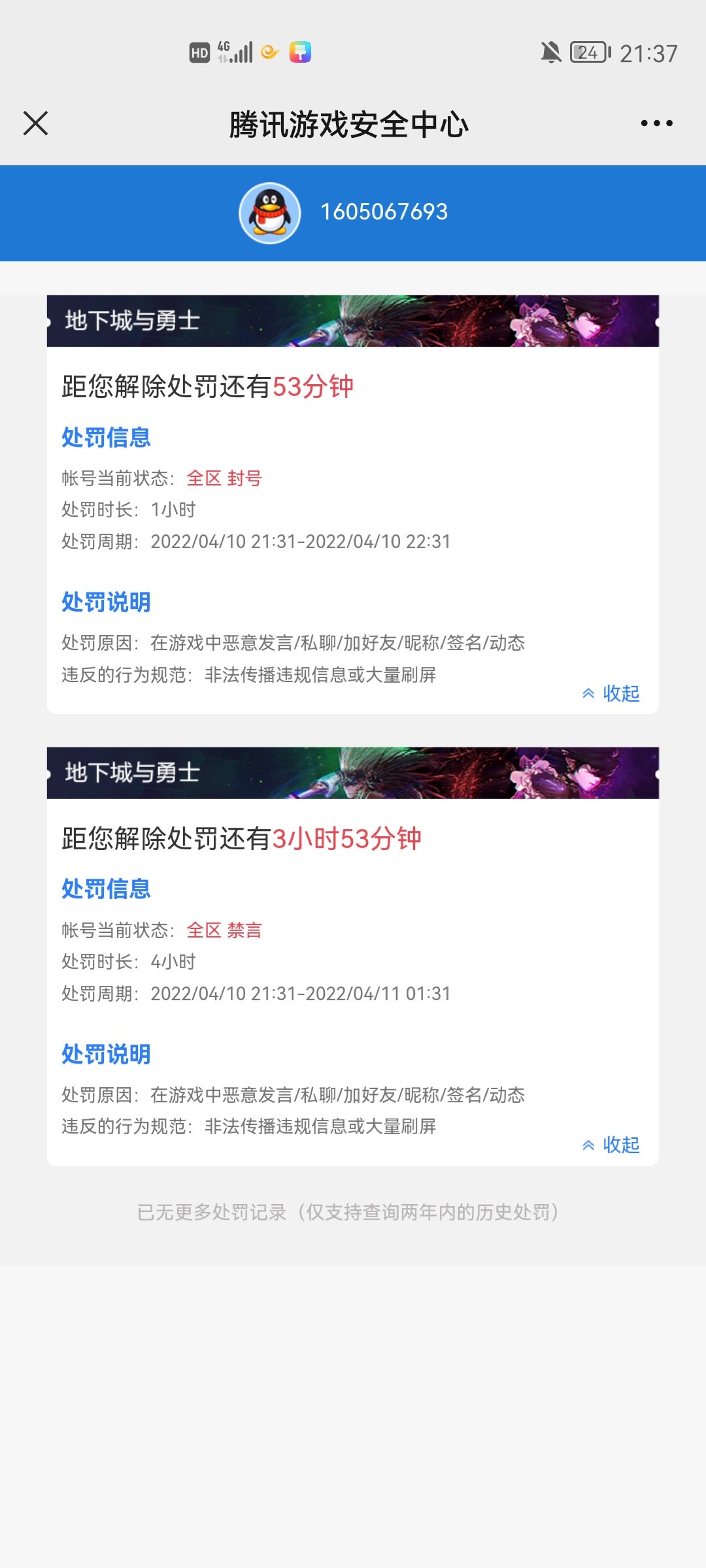Click the red status 全区 禁言
Image resolution: width=706 pixels, height=1568 pixels.
click(225, 928)
